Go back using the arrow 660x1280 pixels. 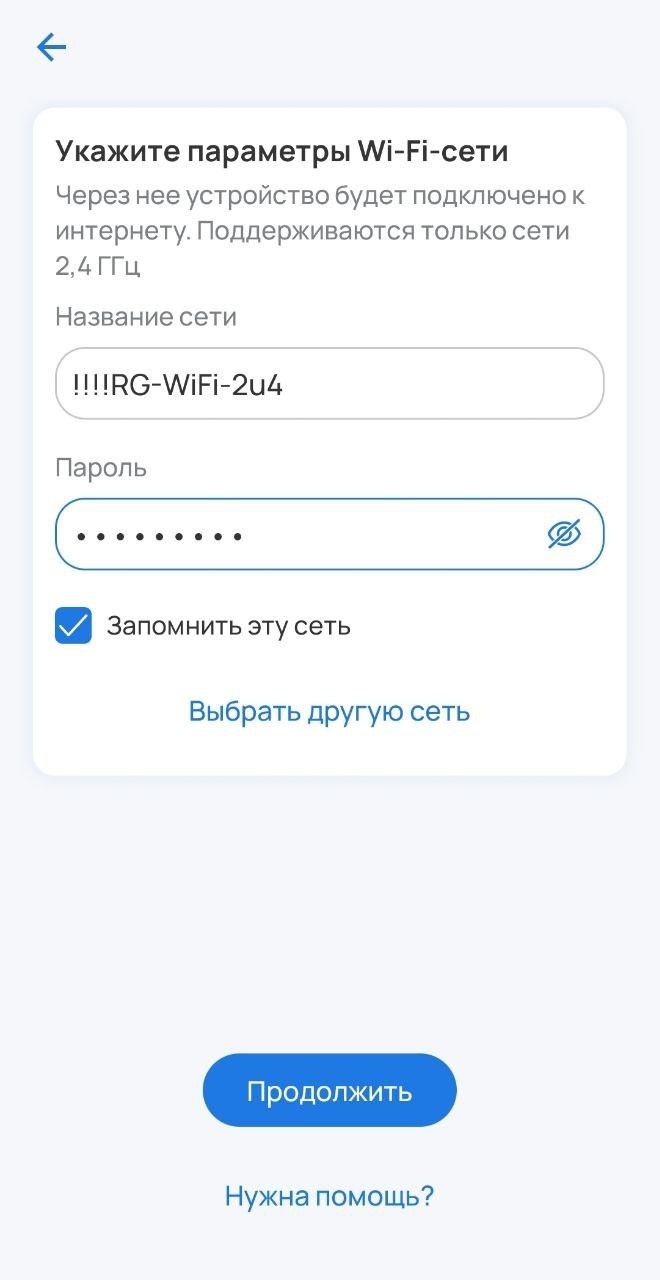click(51, 47)
